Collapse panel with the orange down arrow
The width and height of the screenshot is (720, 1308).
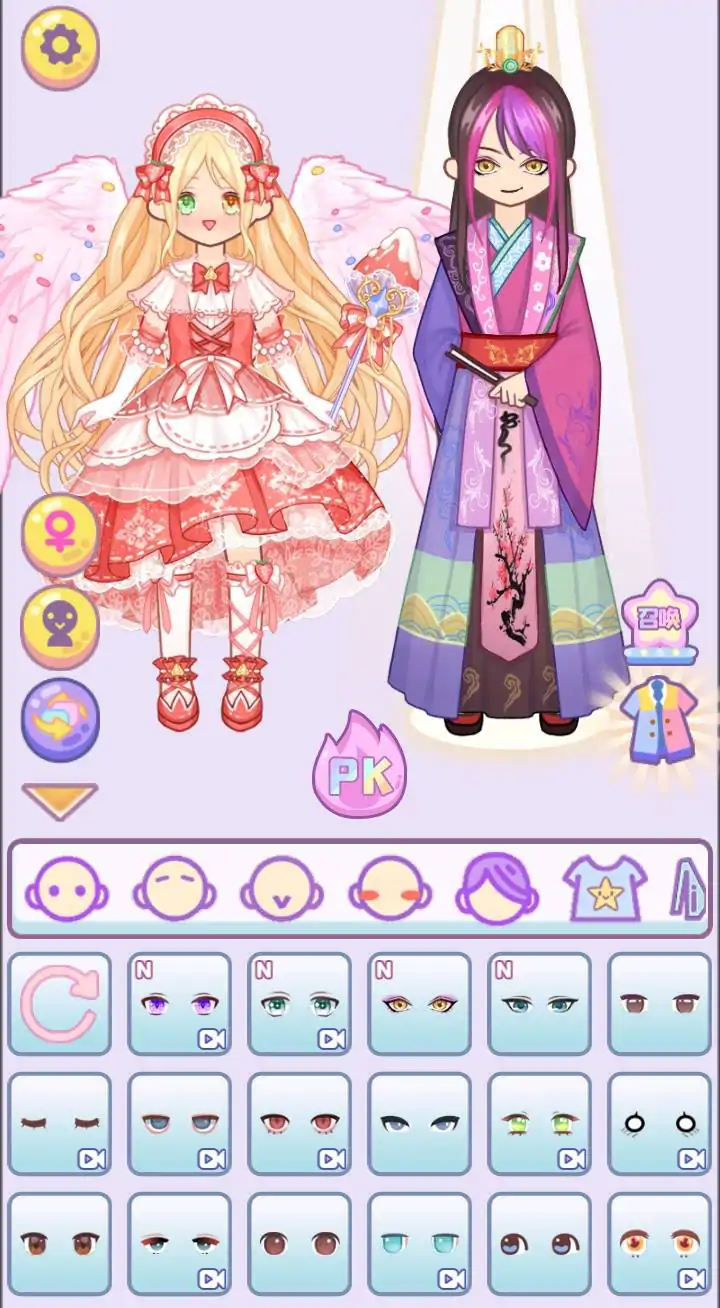[60, 800]
